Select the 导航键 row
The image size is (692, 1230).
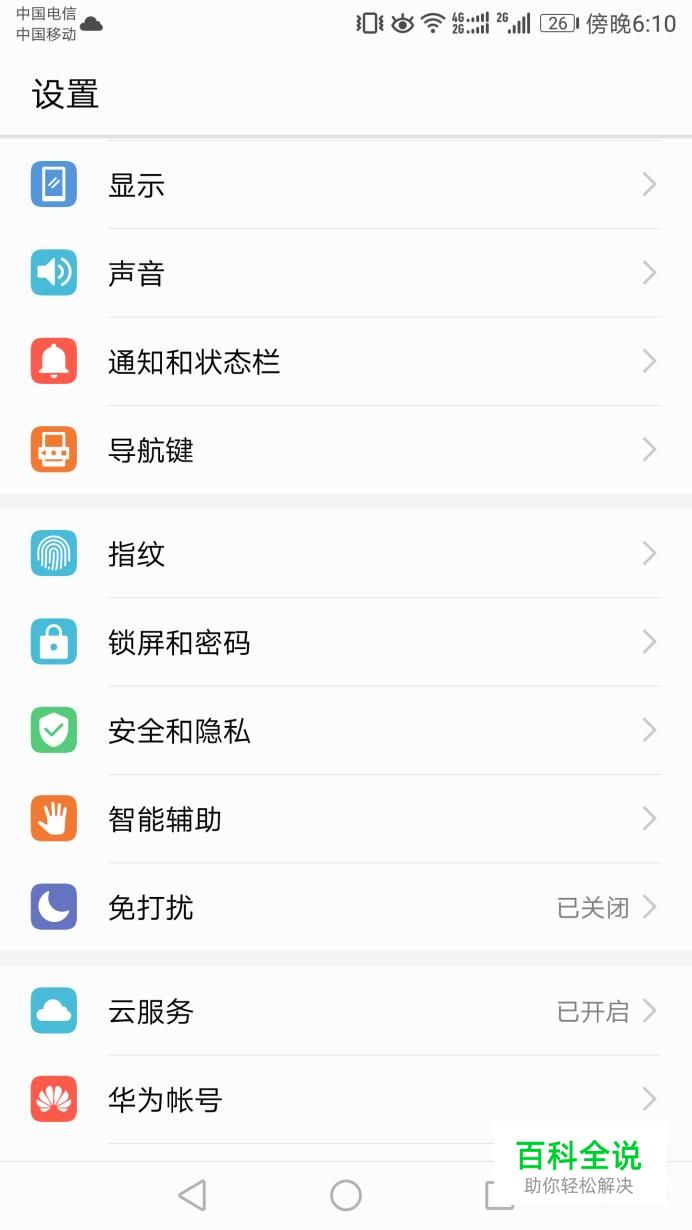tap(345, 450)
